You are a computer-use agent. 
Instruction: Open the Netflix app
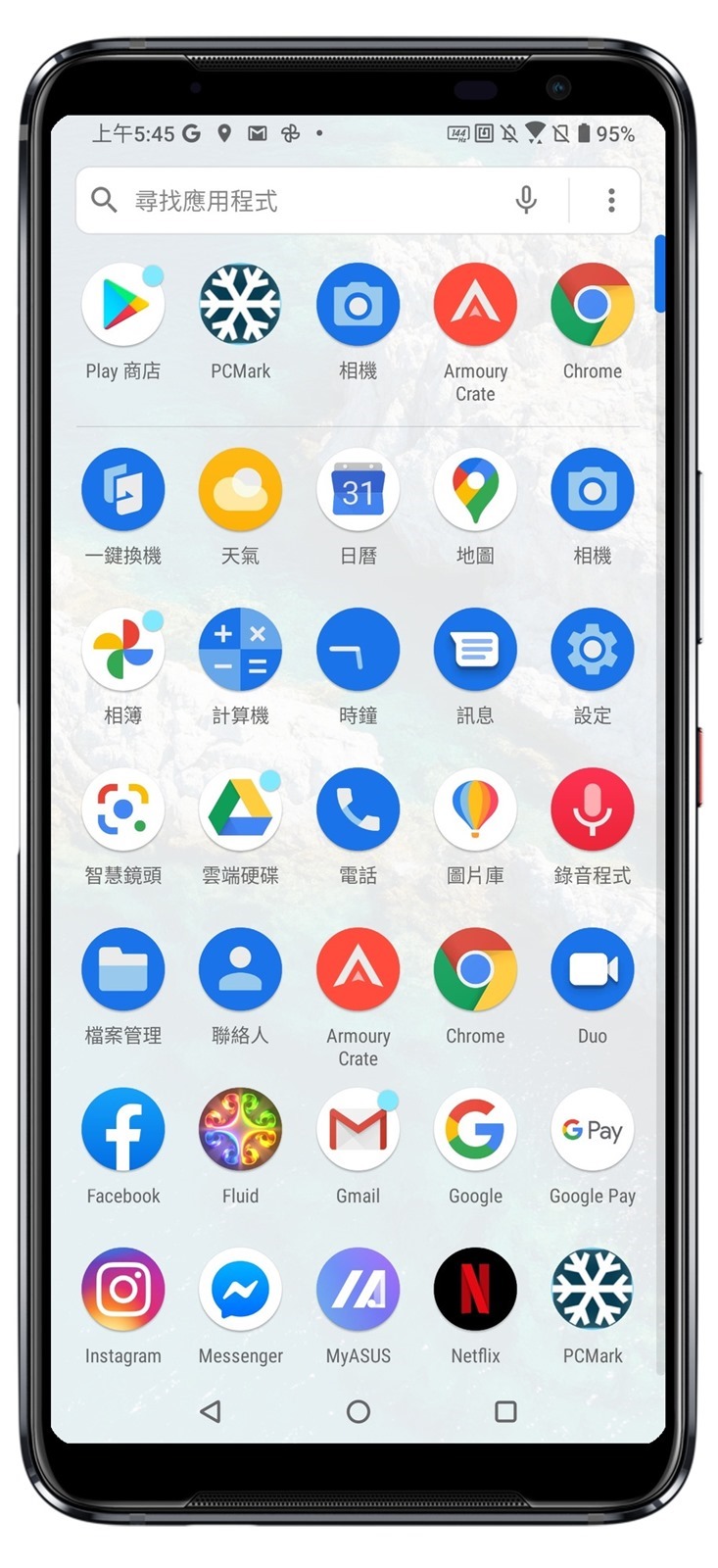click(x=475, y=1289)
